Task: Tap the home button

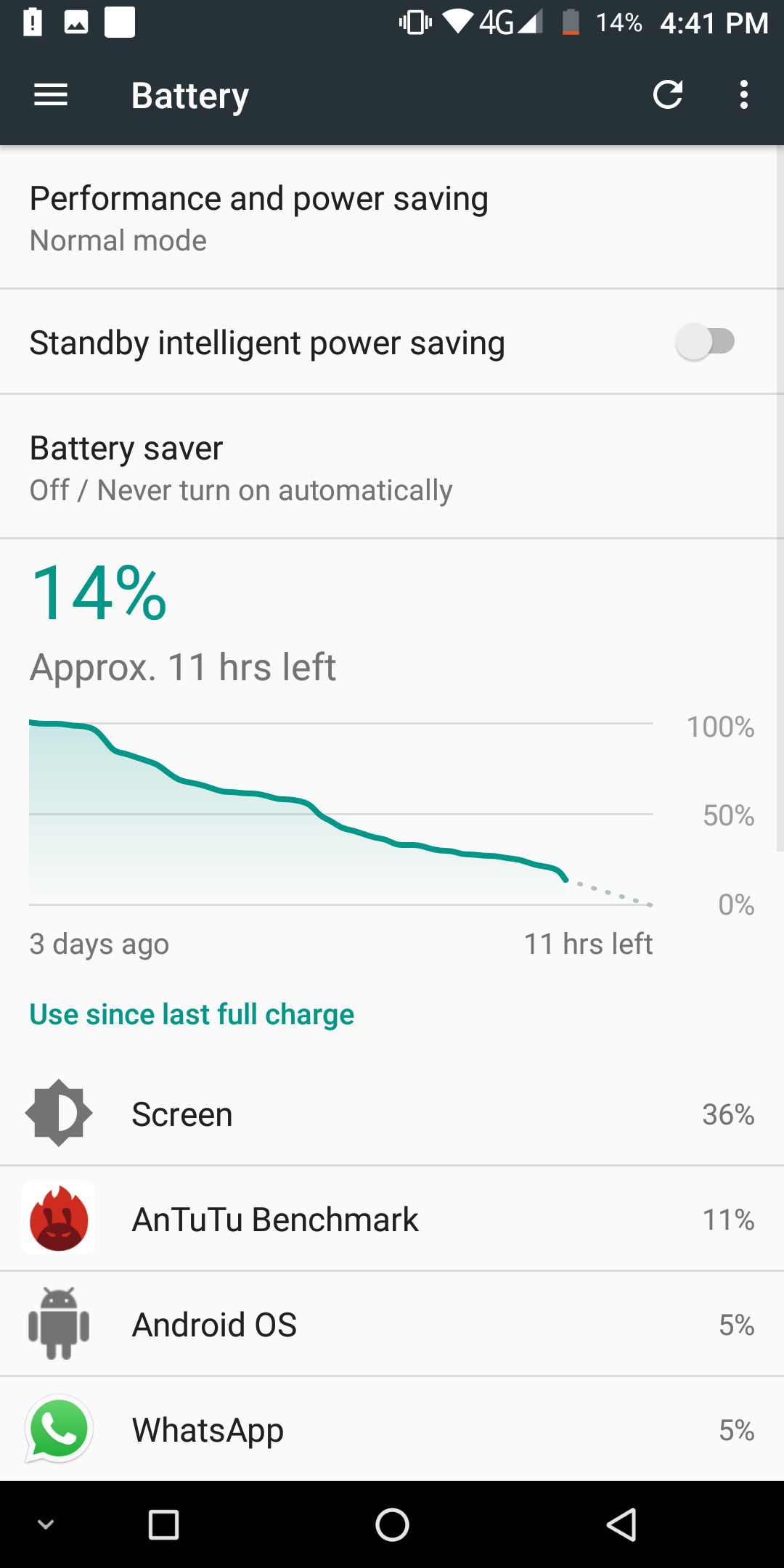Action: click(392, 1524)
